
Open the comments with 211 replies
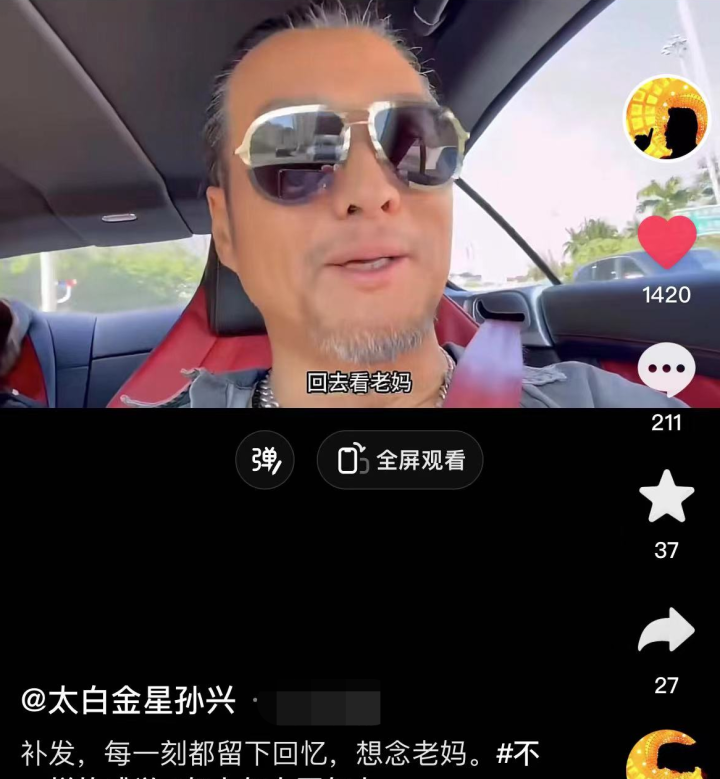666,370
